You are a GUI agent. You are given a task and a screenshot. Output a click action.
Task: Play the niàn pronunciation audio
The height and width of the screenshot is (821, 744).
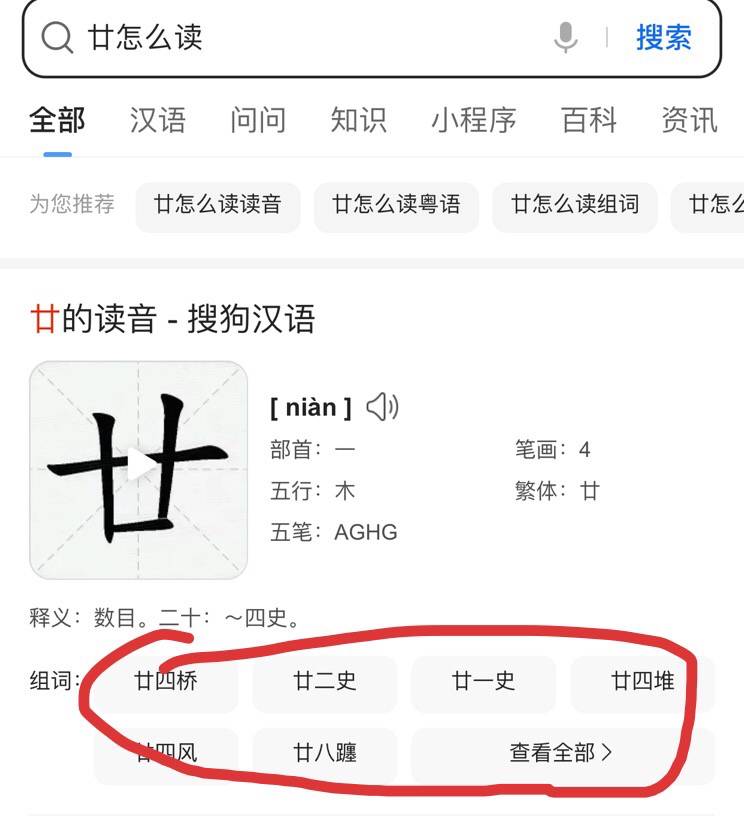(x=382, y=407)
